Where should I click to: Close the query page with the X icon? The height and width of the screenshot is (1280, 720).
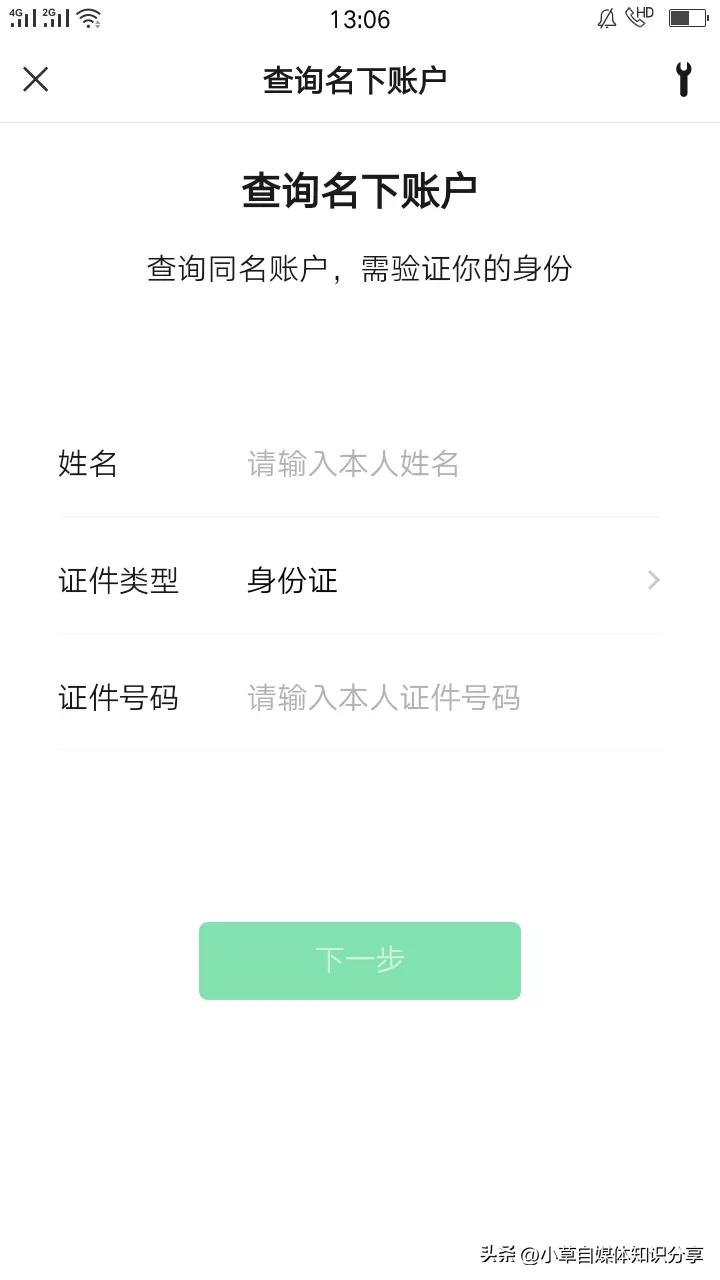point(36,79)
